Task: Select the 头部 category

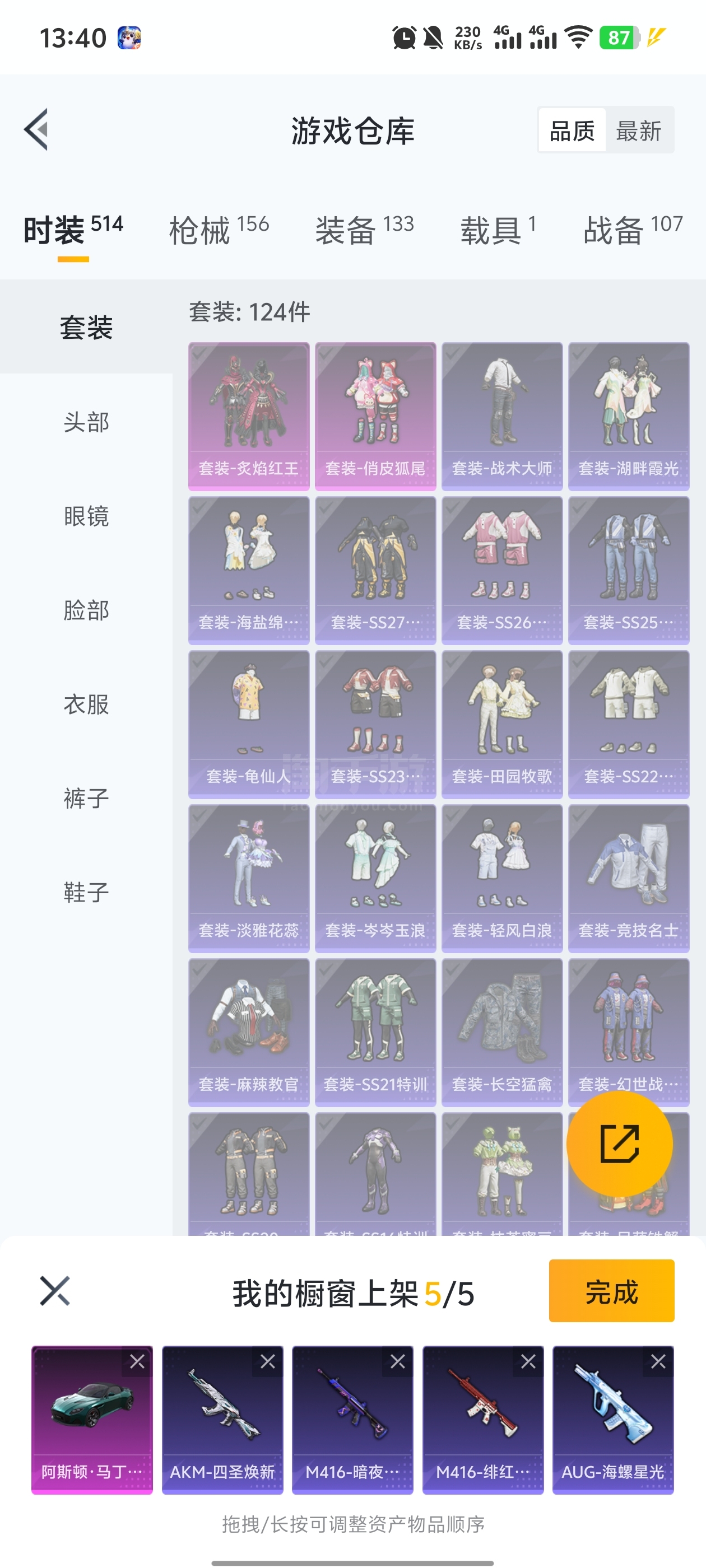Action: tap(86, 422)
